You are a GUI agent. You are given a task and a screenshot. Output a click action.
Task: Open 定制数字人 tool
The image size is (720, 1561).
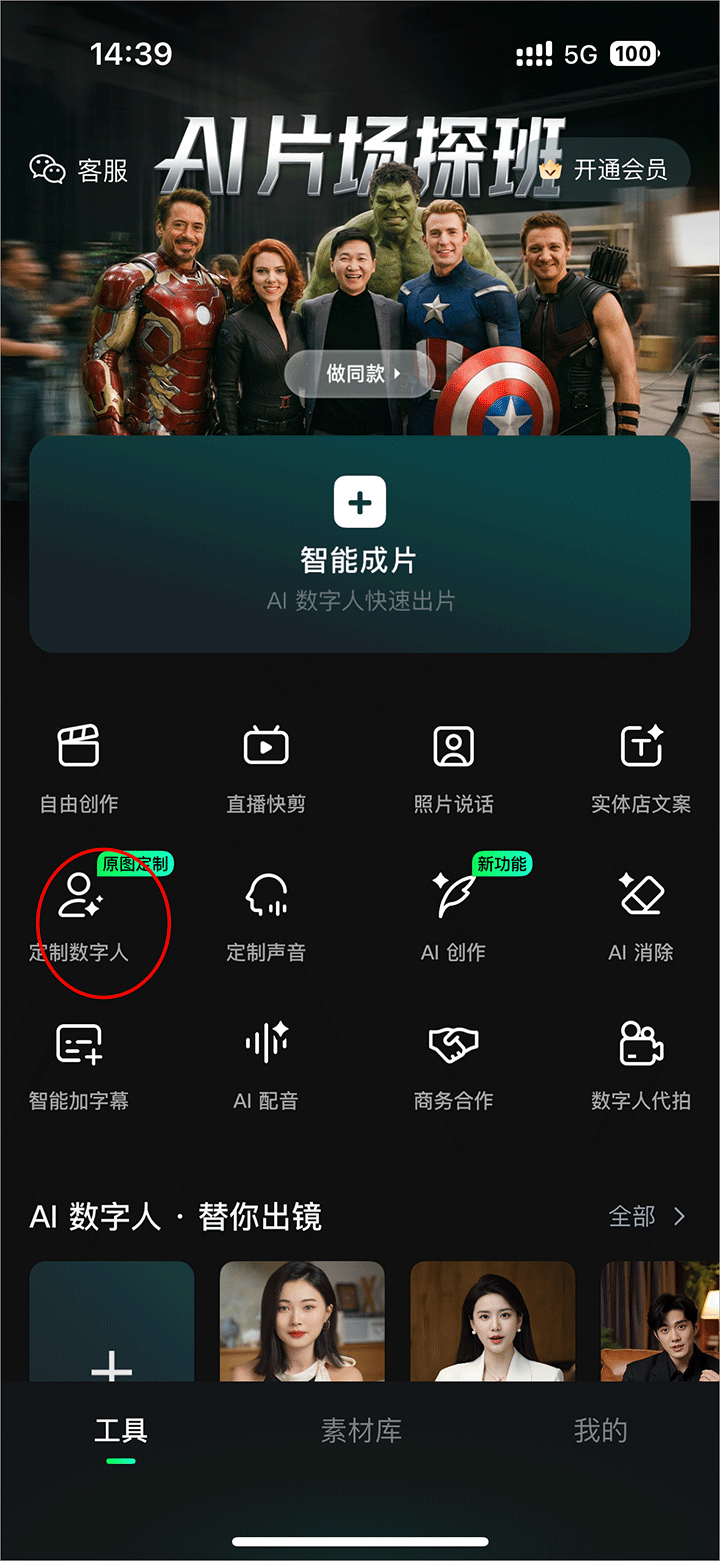(79, 915)
